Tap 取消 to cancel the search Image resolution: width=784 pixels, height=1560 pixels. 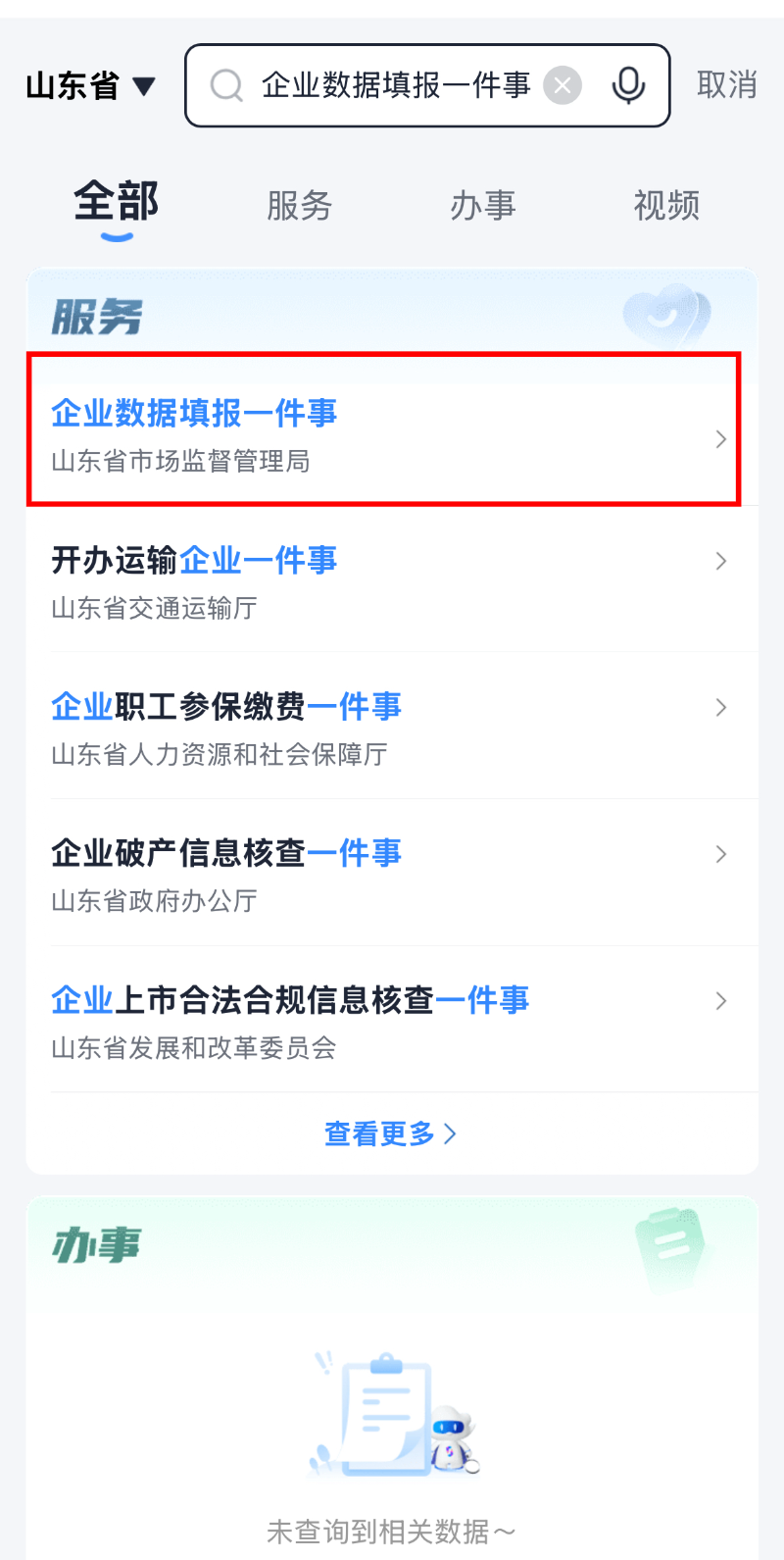pyautogui.click(x=727, y=85)
